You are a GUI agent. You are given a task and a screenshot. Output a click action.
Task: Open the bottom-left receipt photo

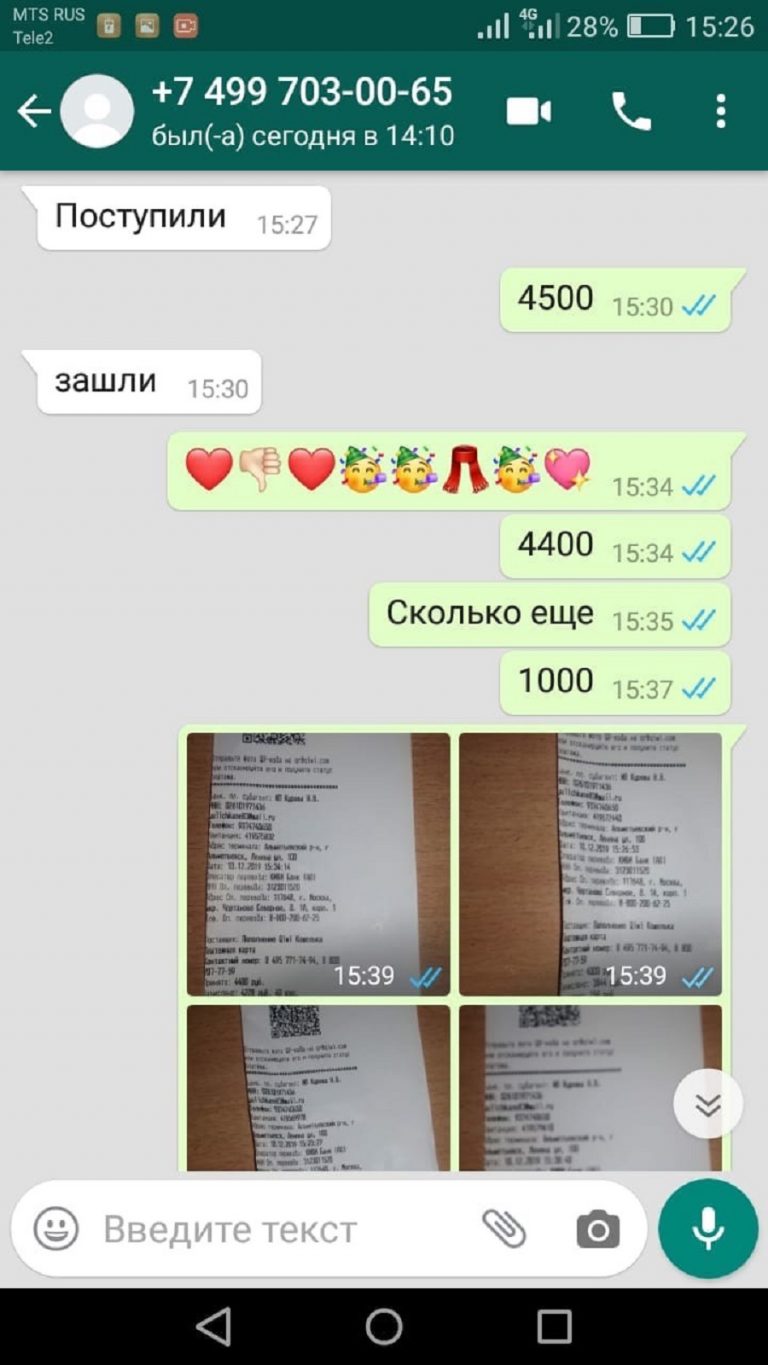point(318,1088)
